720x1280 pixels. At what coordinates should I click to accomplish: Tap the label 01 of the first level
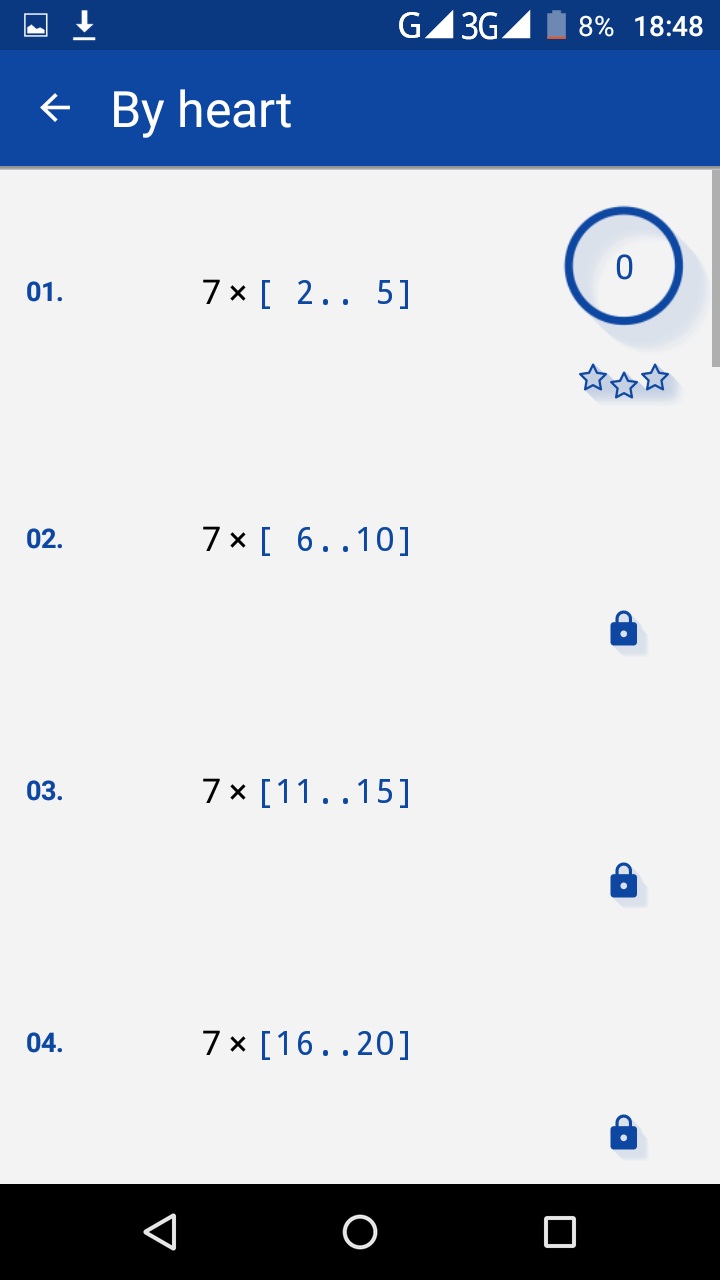[44, 291]
